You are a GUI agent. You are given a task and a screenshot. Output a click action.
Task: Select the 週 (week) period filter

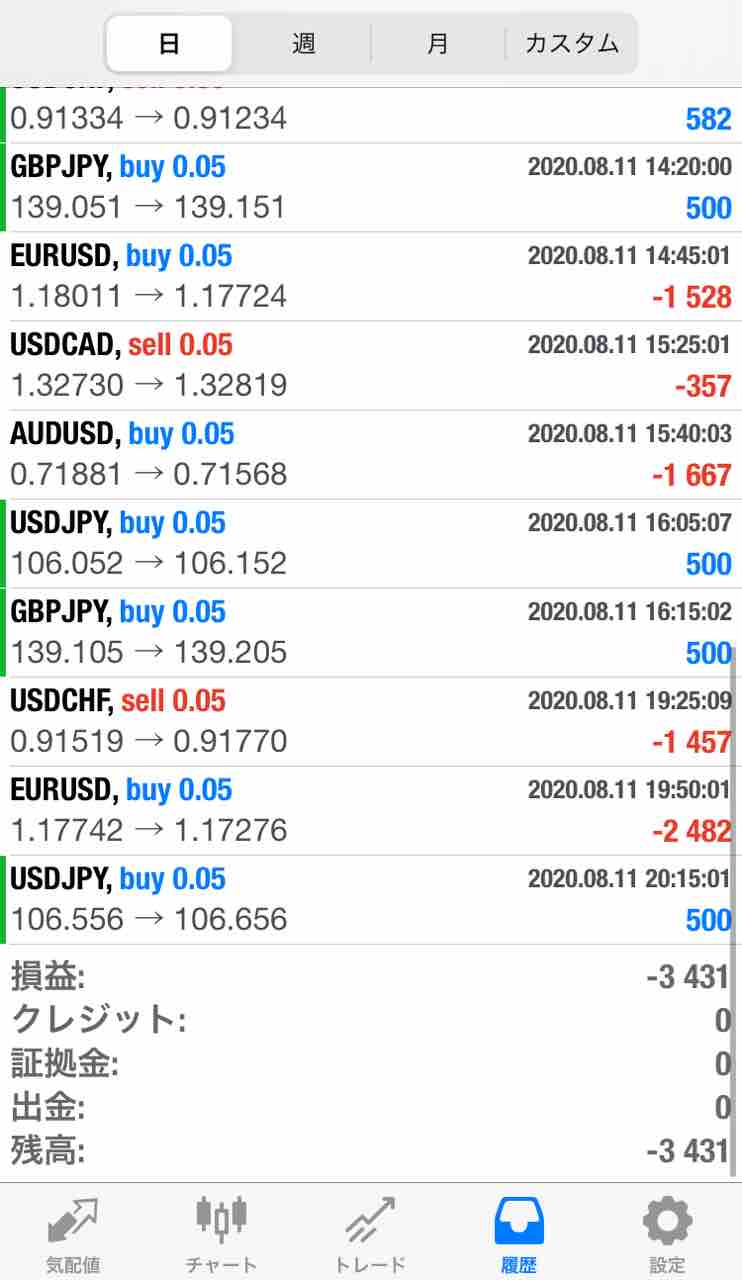pyautogui.click(x=304, y=44)
